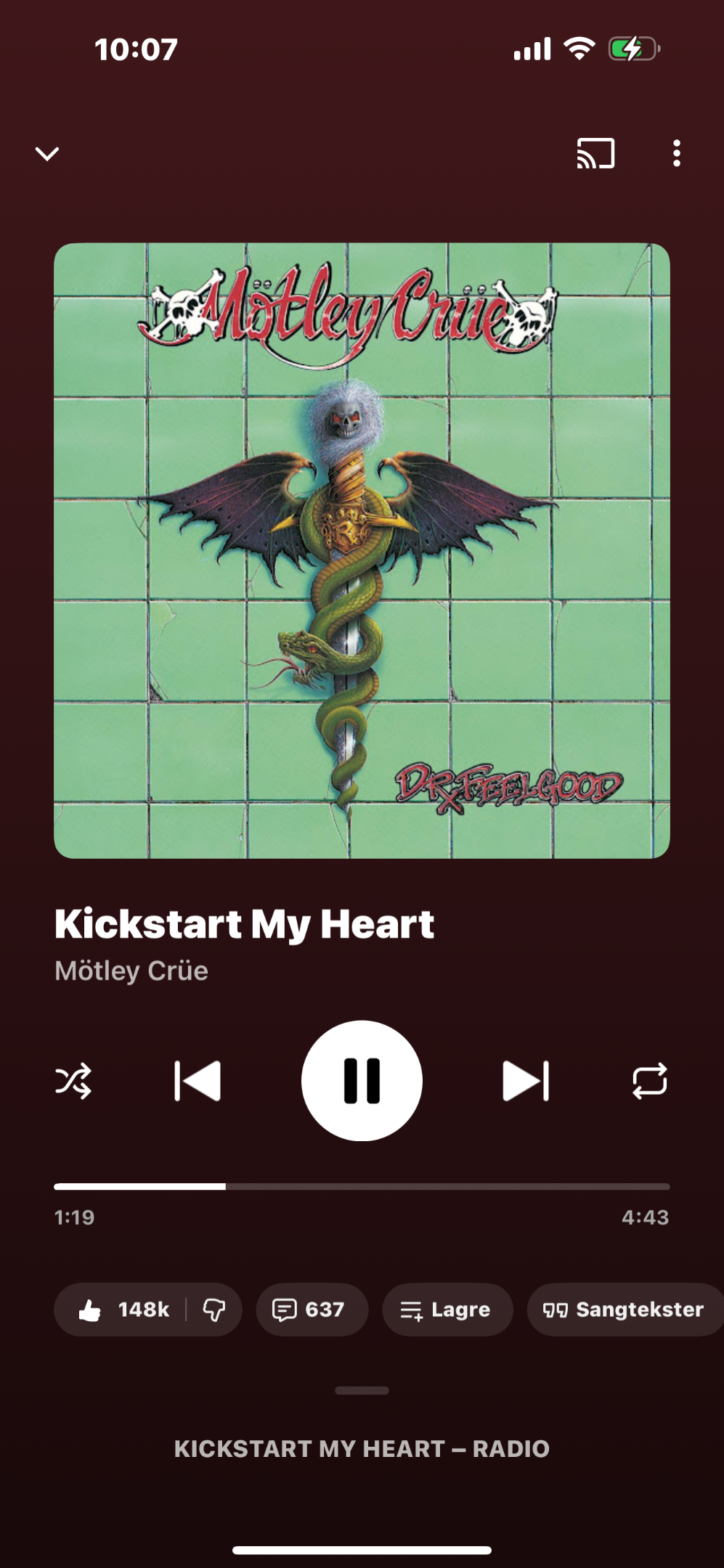The width and height of the screenshot is (724, 1568).
Task: Skip to the next track
Action: click(526, 1081)
